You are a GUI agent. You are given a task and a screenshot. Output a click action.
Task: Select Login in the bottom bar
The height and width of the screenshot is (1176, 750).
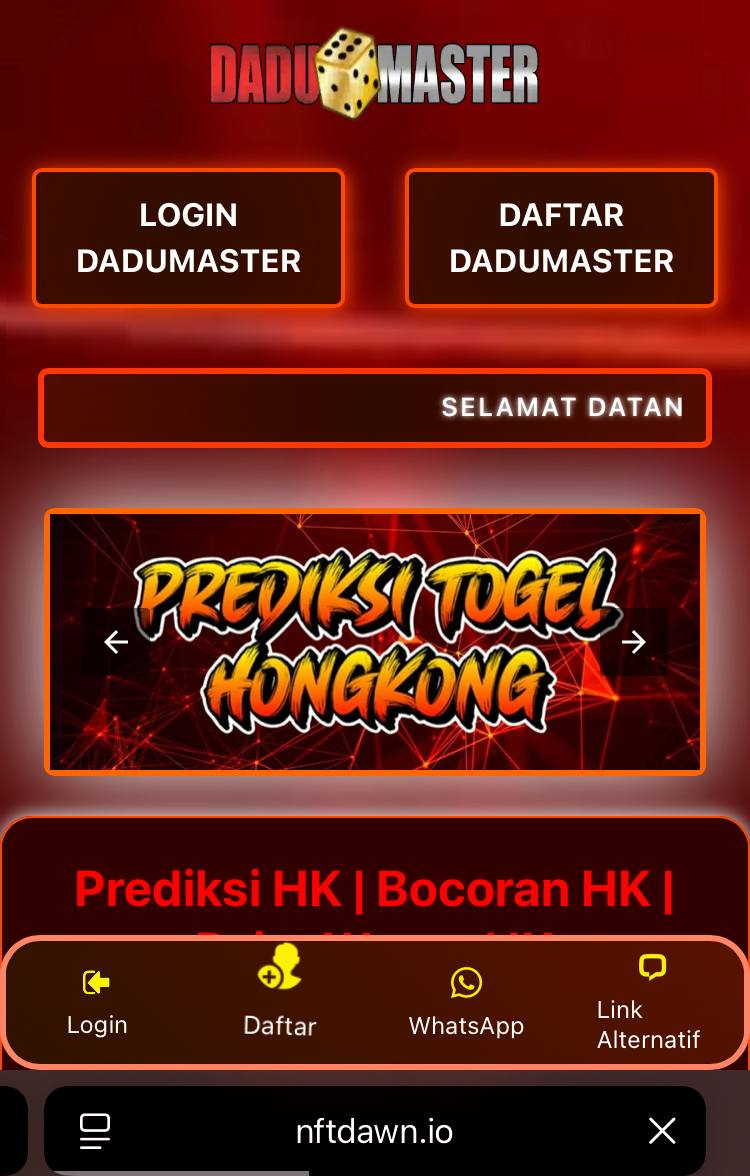tap(97, 1003)
